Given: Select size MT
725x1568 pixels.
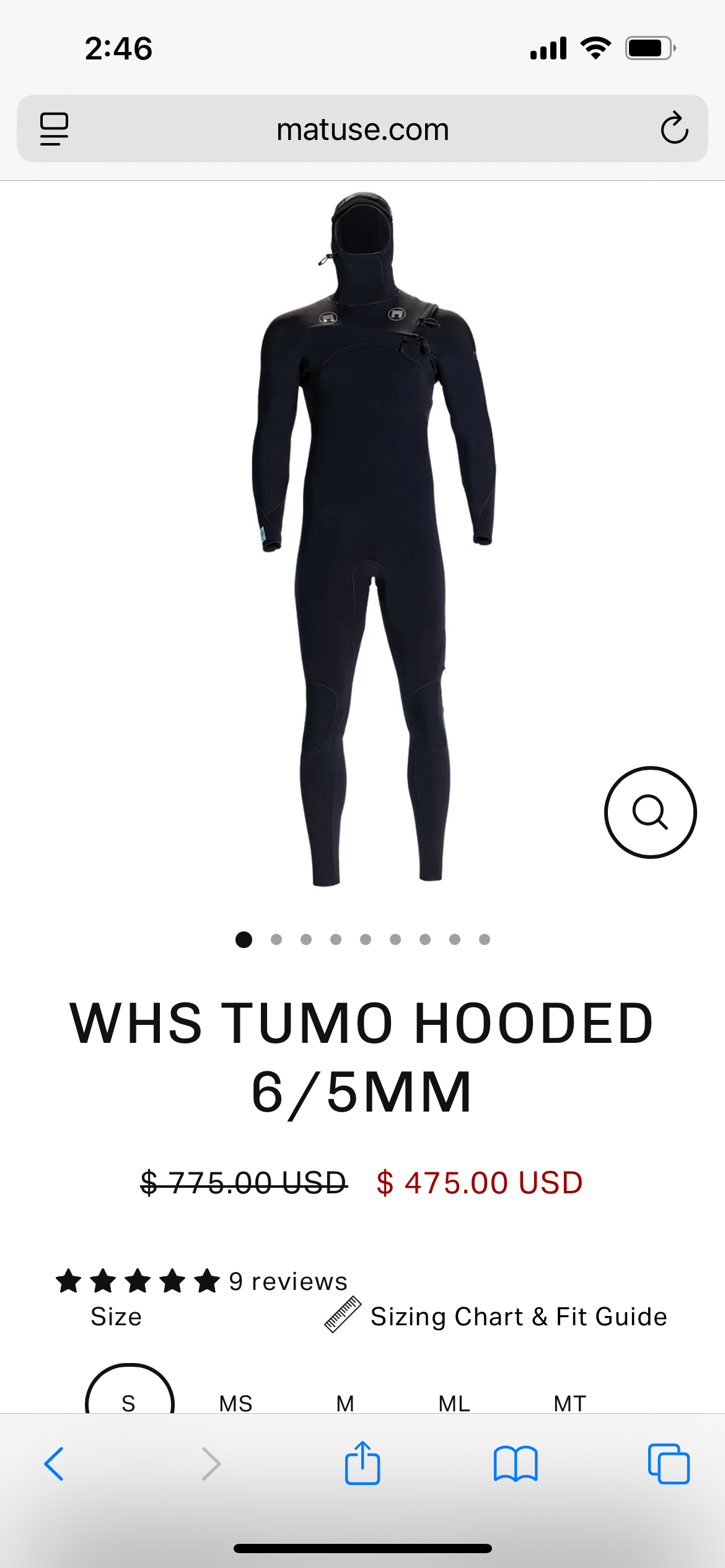Looking at the screenshot, I should (x=569, y=1403).
